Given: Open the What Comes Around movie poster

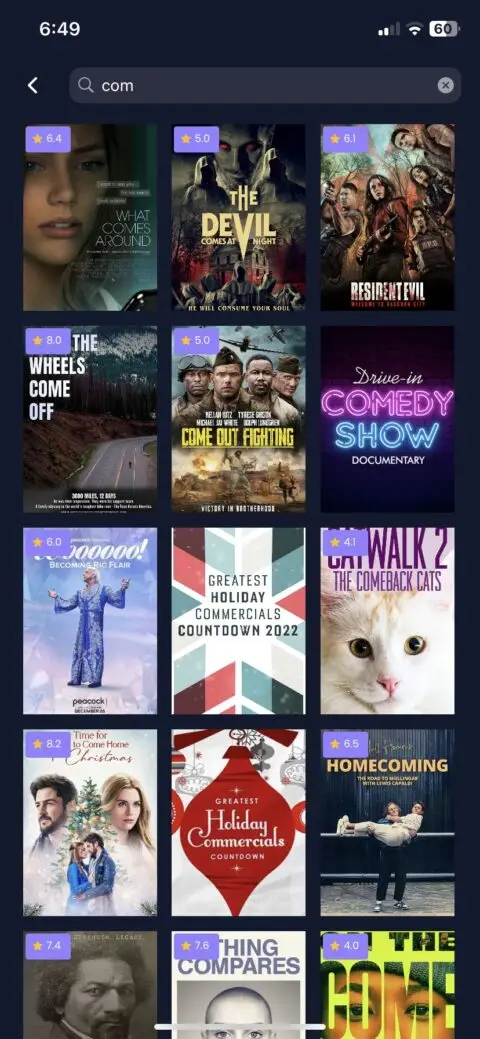Looking at the screenshot, I should coord(90,217).
